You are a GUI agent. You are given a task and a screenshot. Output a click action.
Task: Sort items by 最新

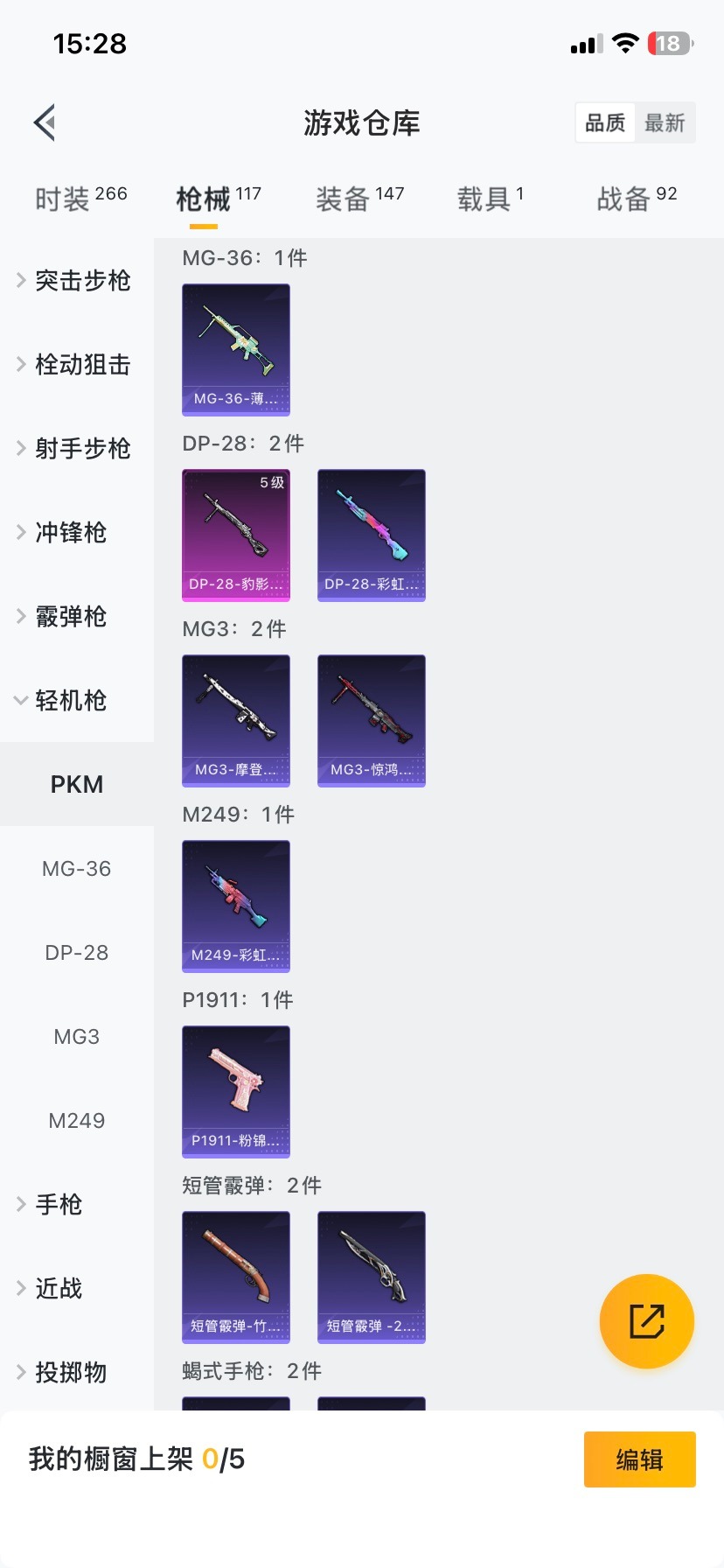coord(665,122)
